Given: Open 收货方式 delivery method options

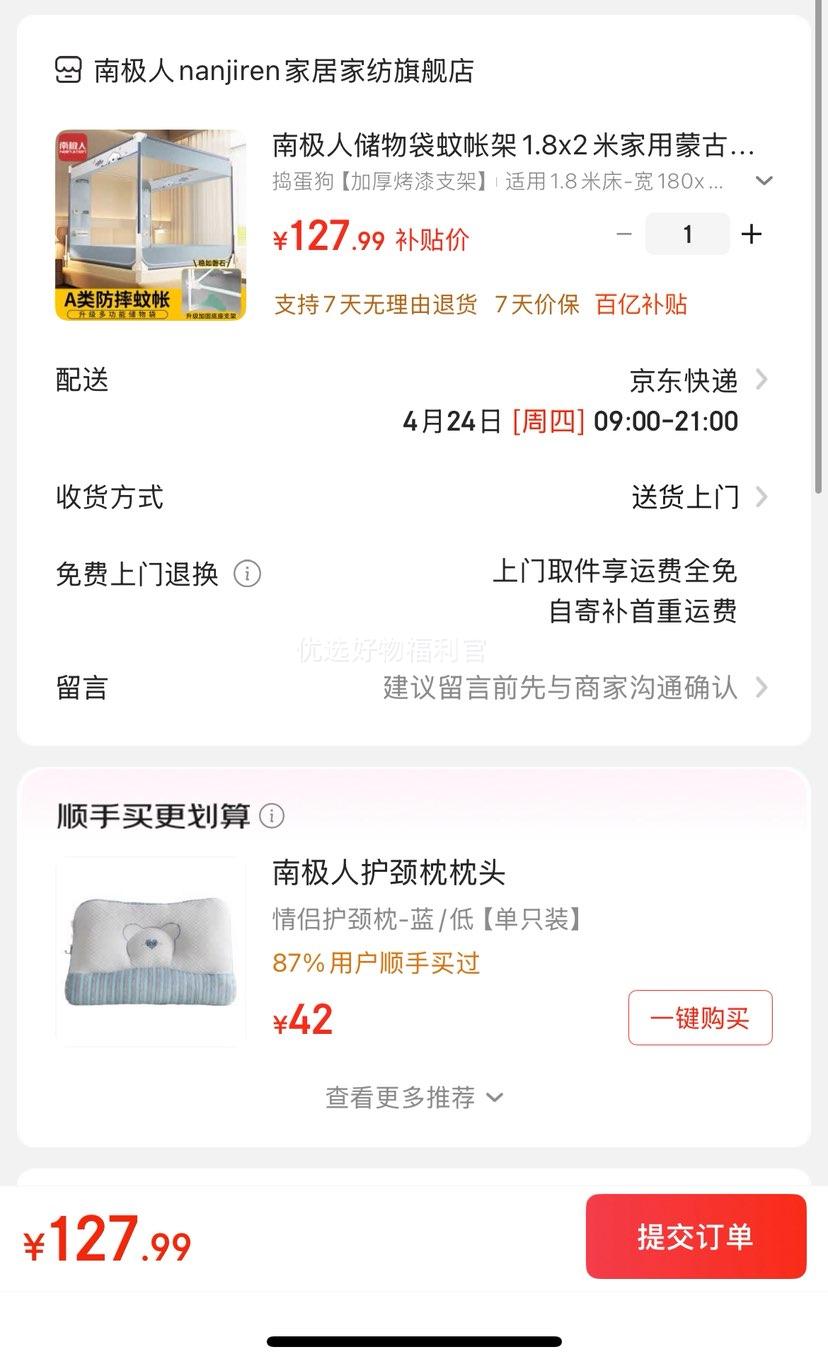Looking at the screenshot, I should pyautogui.click(x=762, y=497).
